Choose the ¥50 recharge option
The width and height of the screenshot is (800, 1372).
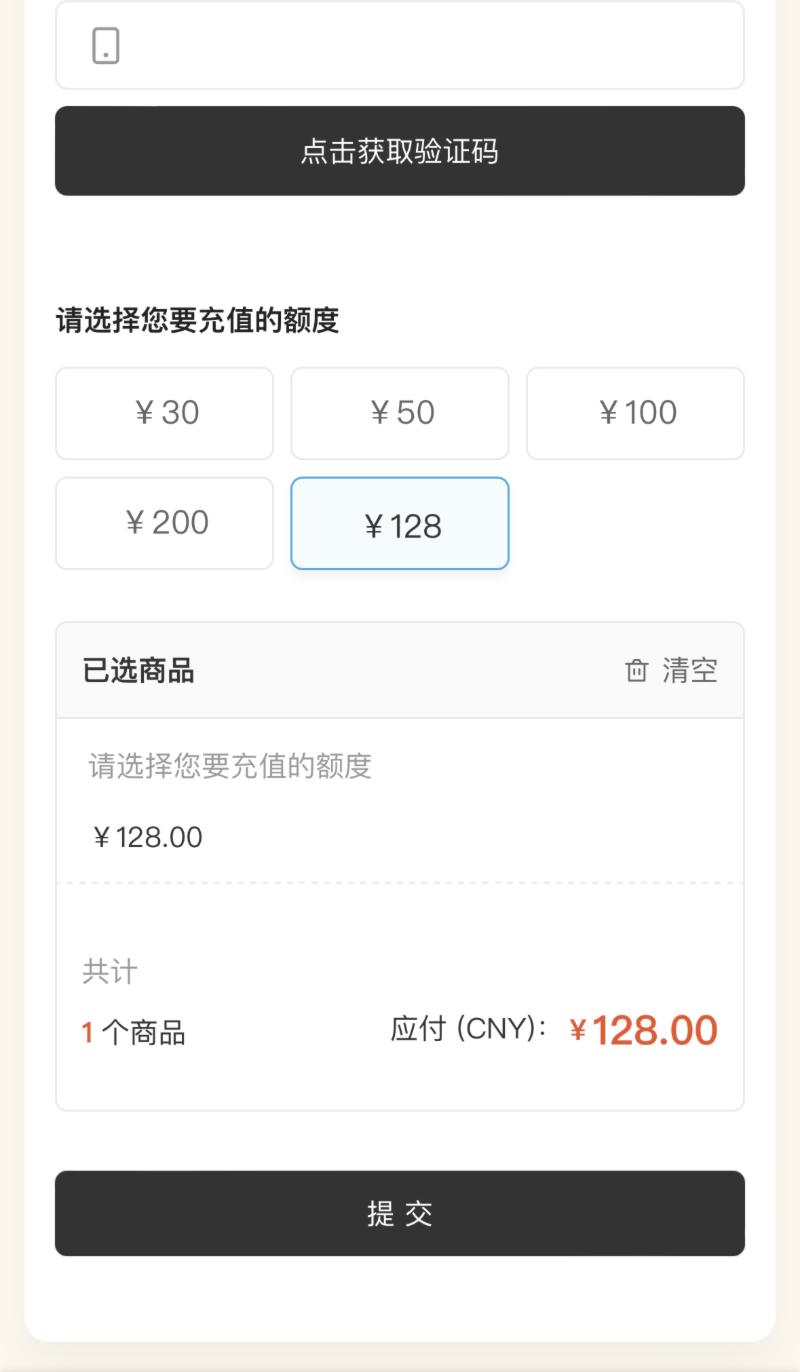click(x=400, y=413)
